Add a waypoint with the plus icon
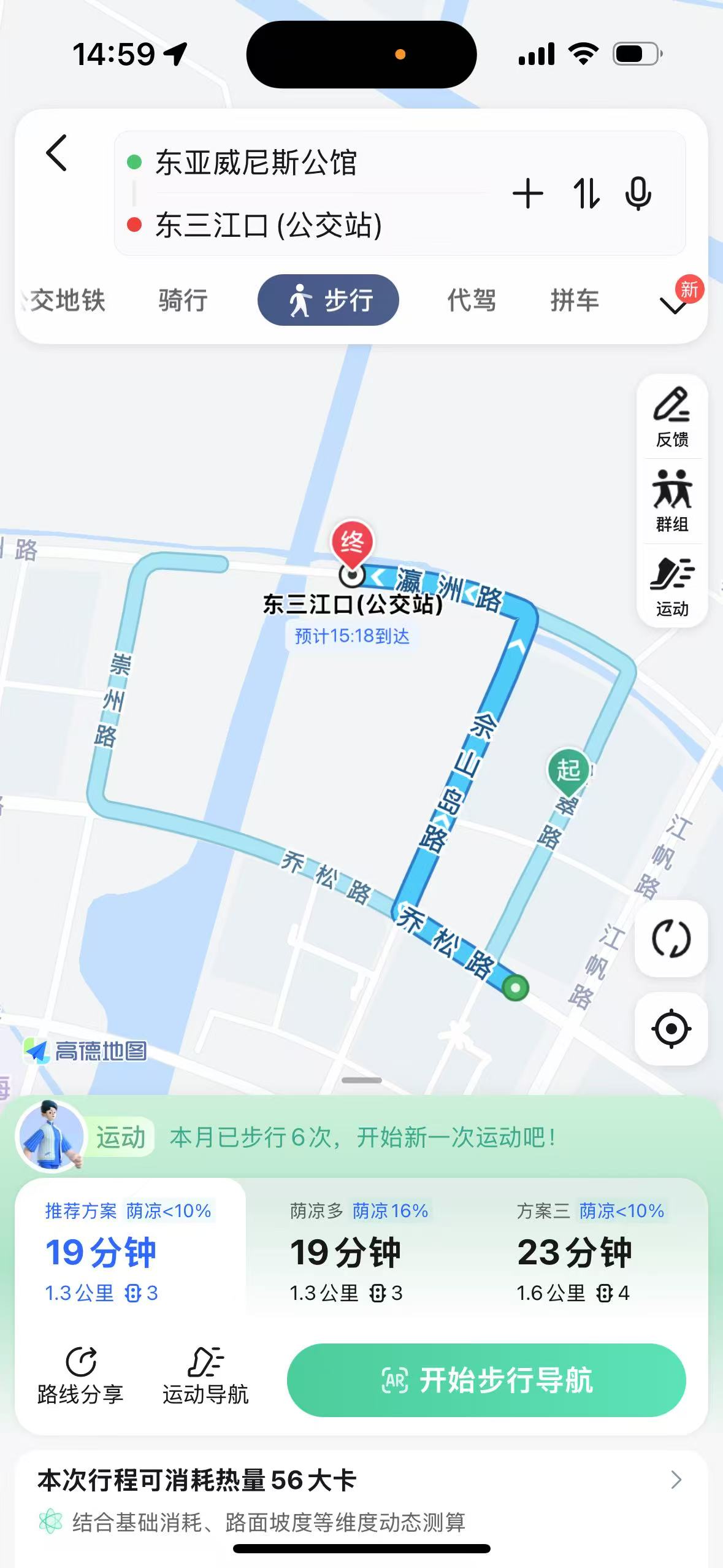This screenshot has height=1568, width=723. pyautogui.click(x=527, y=194)
